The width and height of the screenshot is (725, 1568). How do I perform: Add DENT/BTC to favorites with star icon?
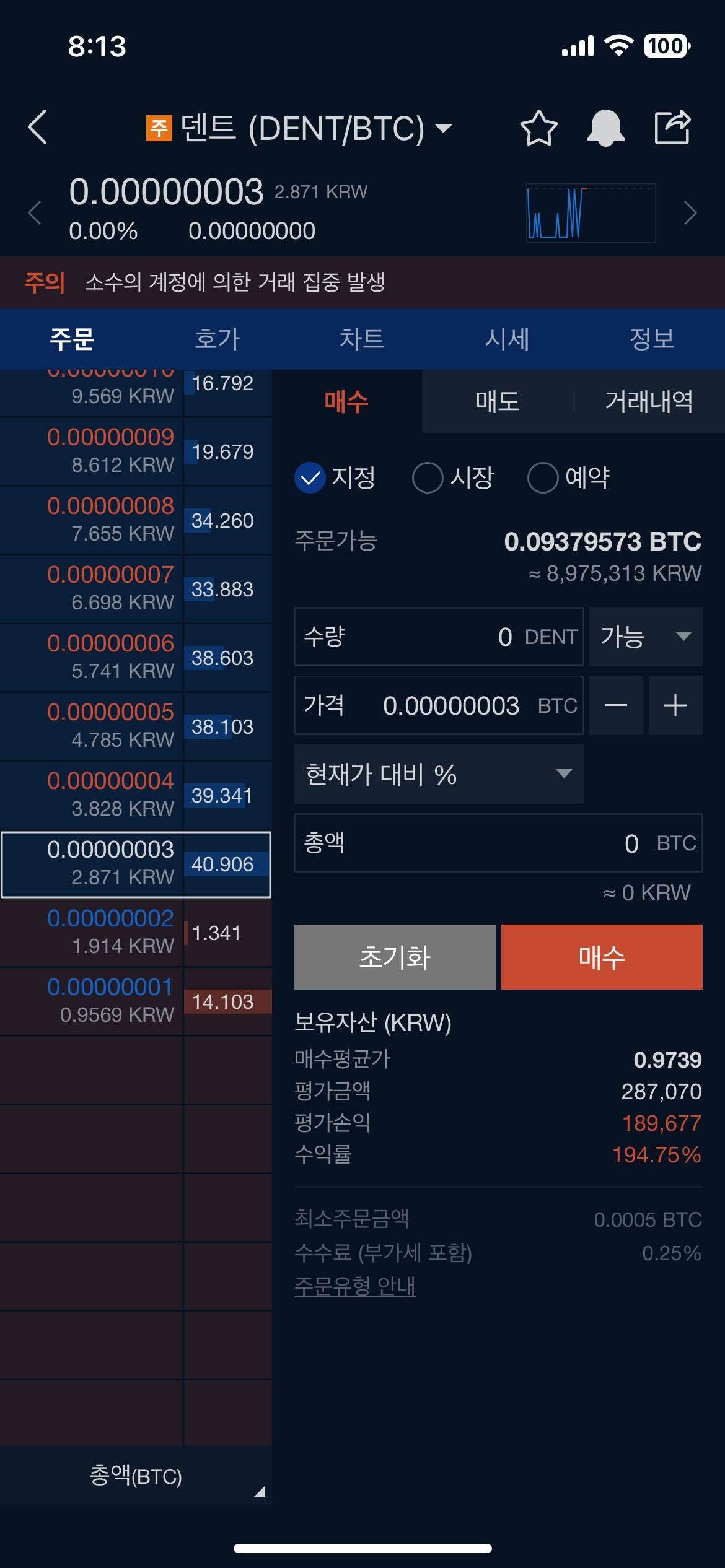(x=538, y=128)
